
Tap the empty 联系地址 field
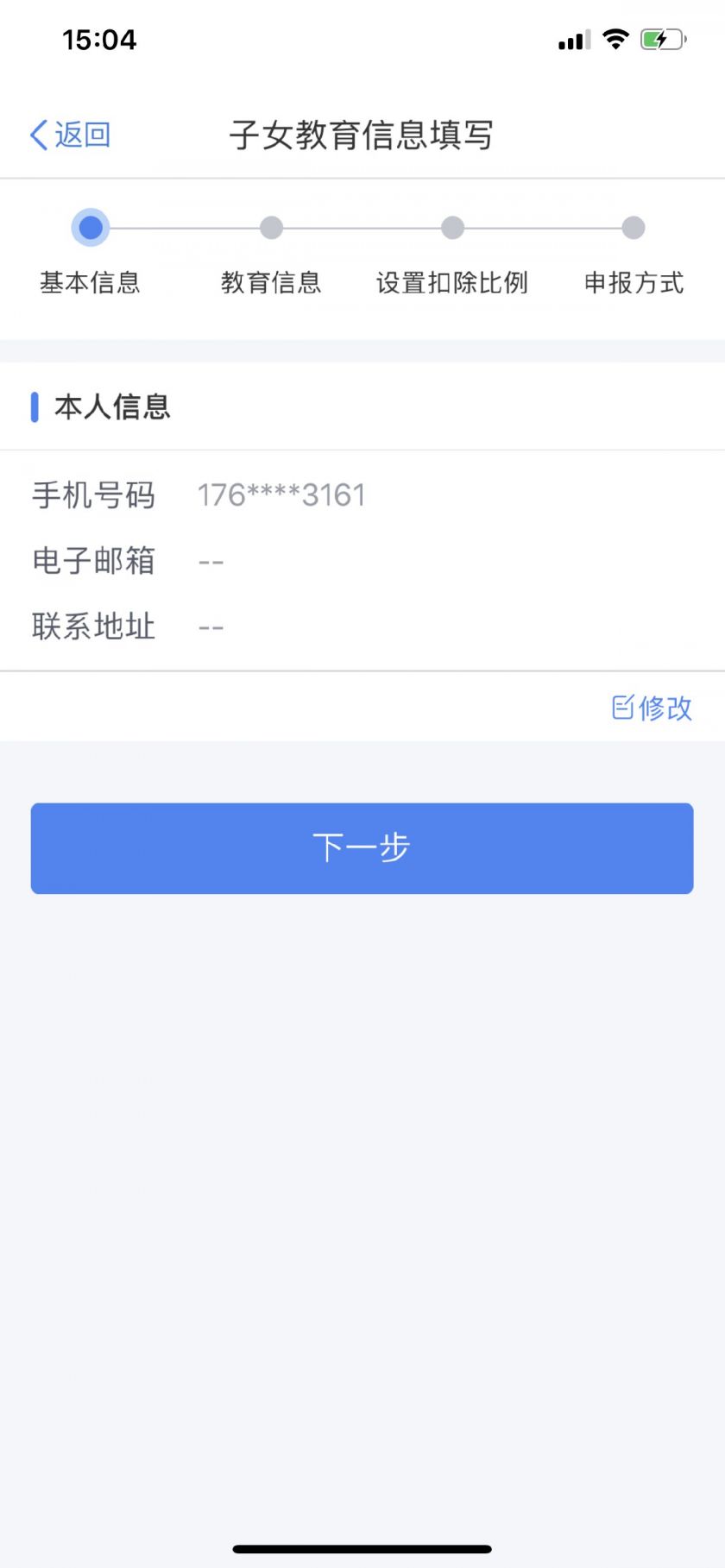pos(210,627)
